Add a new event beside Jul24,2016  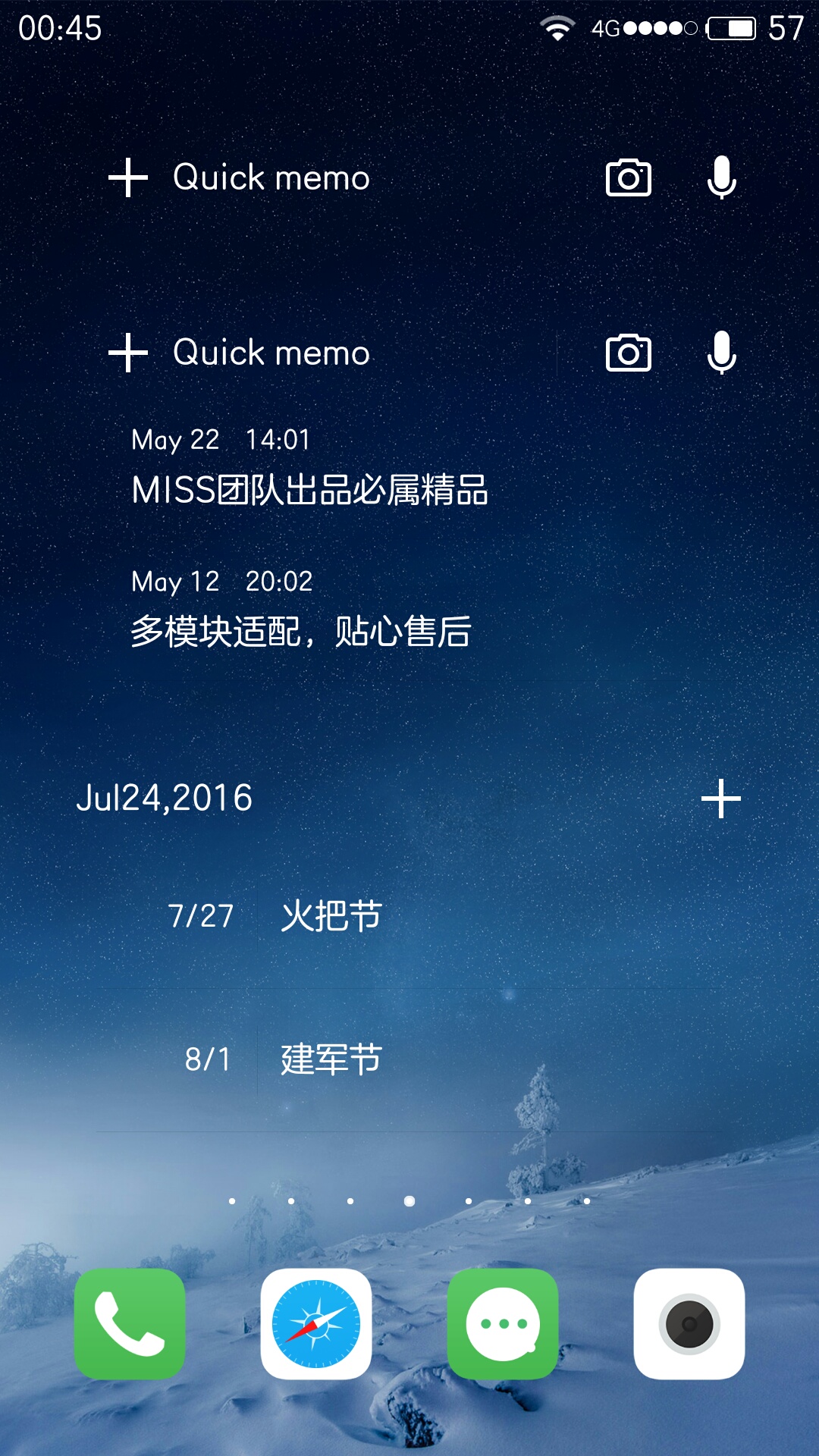(720, 799)
